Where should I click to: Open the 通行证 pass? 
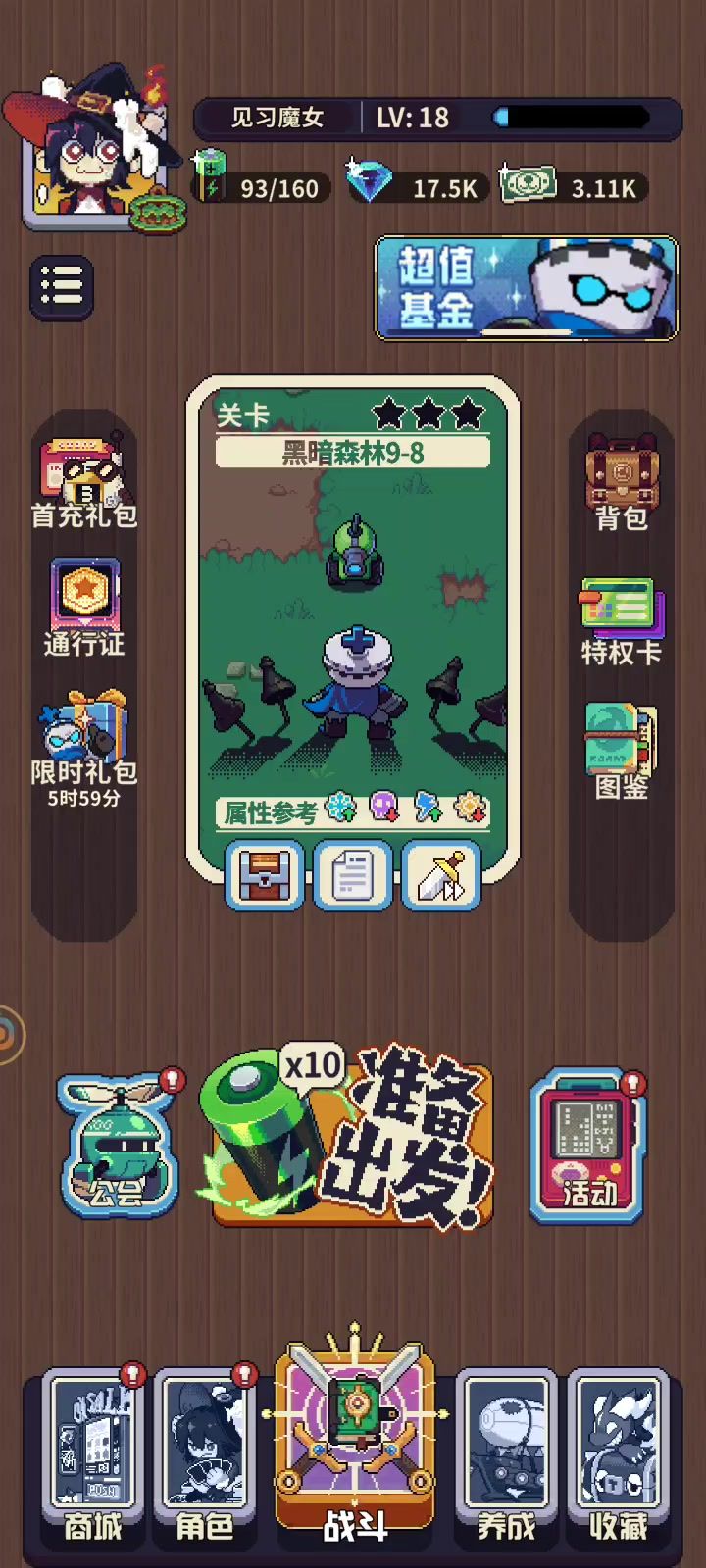pyautogui.click(x=84, y=608)
